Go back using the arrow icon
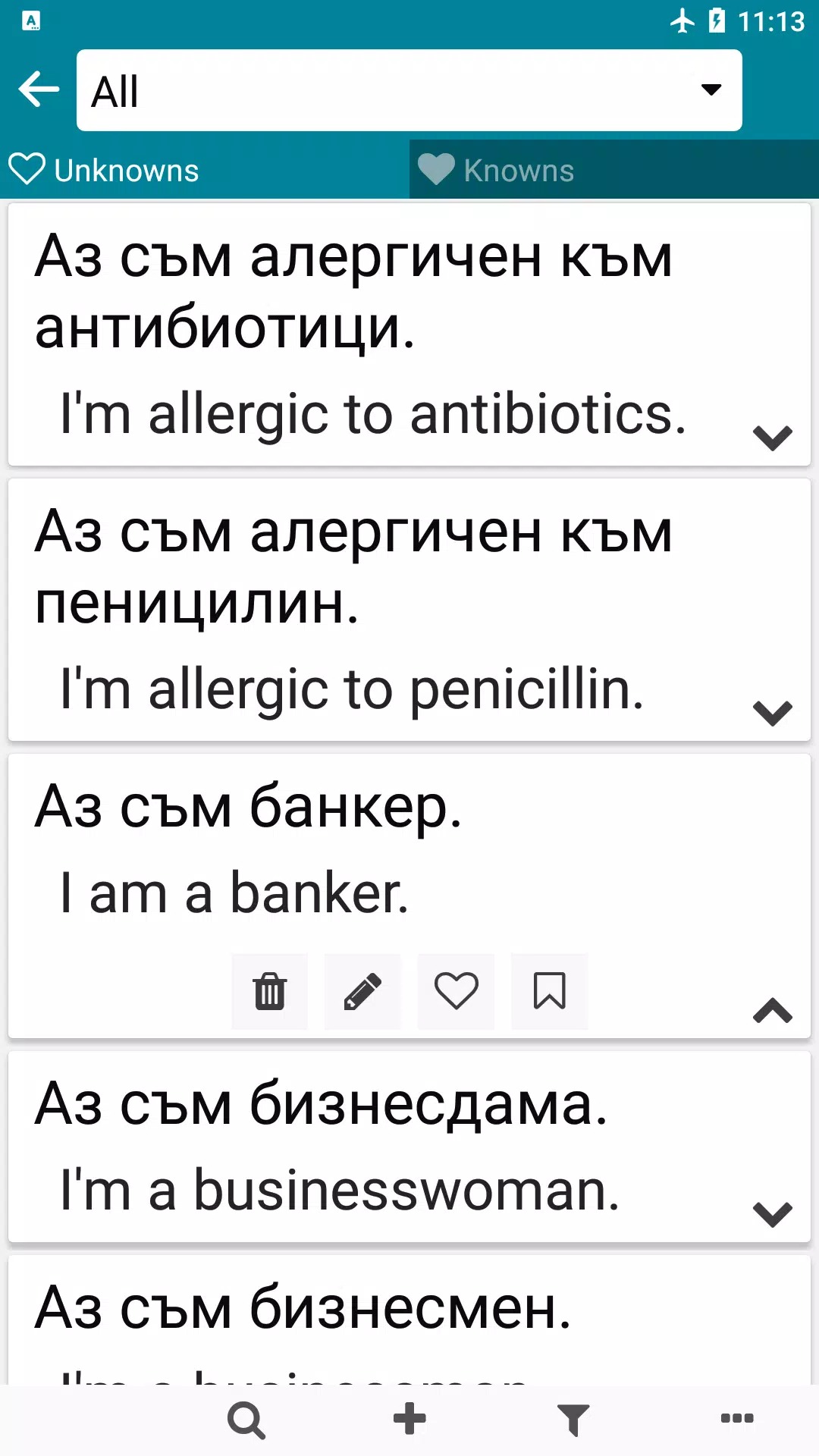The height and width of the screenshot is (1456, 819). tap(39, 89)
